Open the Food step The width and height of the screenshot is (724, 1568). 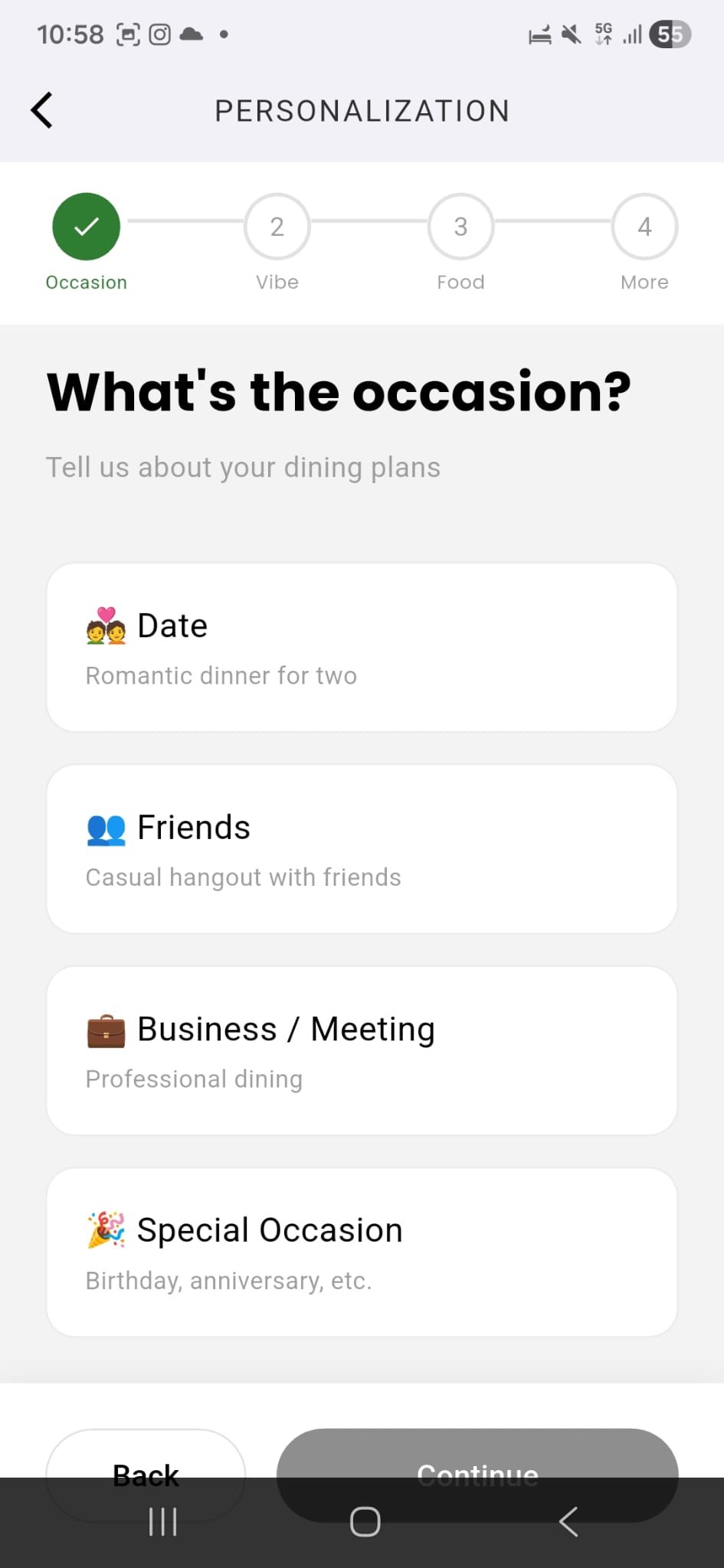click(460, 226)
